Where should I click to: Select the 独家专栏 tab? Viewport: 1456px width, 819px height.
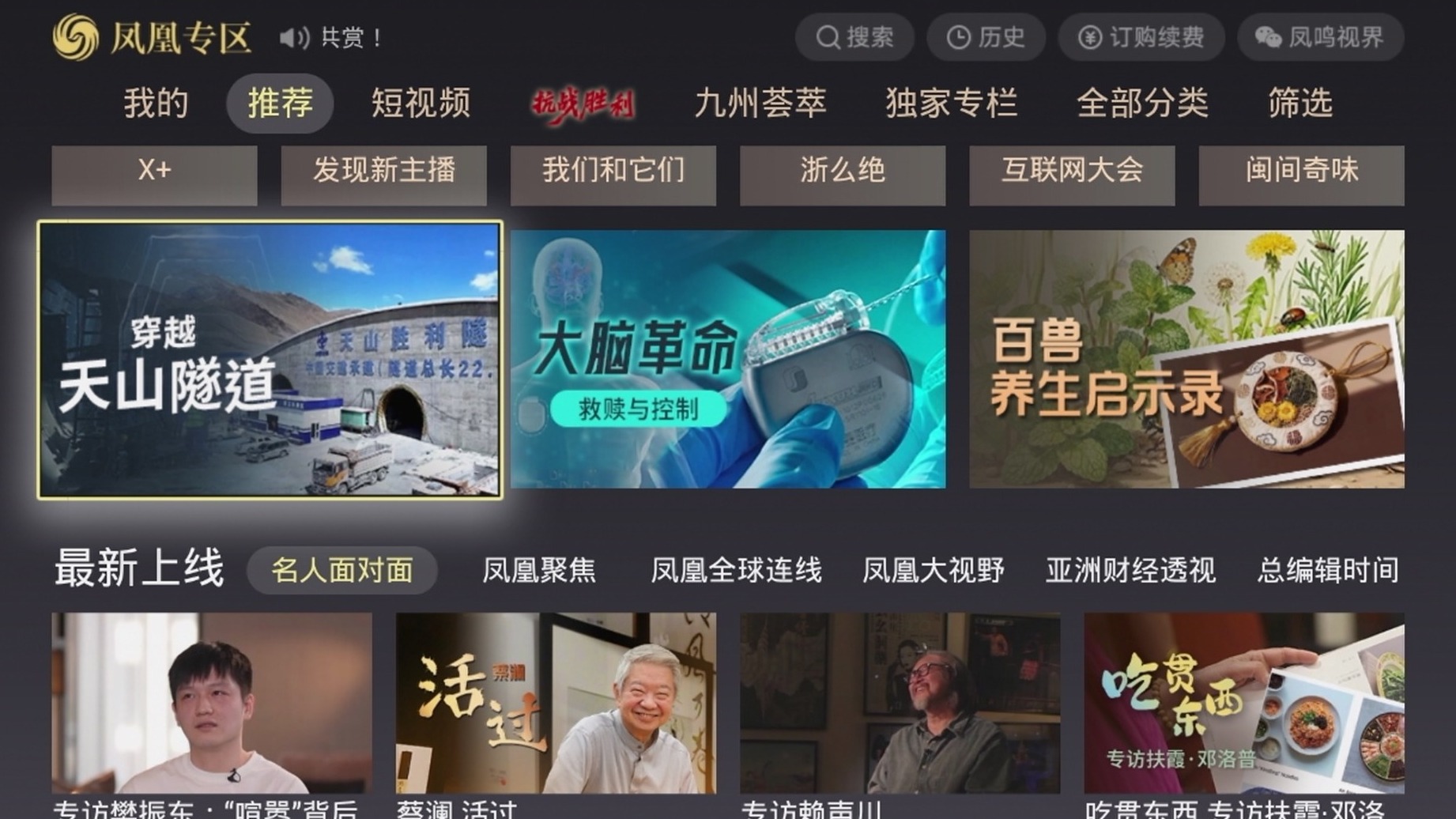coord(951,103)
